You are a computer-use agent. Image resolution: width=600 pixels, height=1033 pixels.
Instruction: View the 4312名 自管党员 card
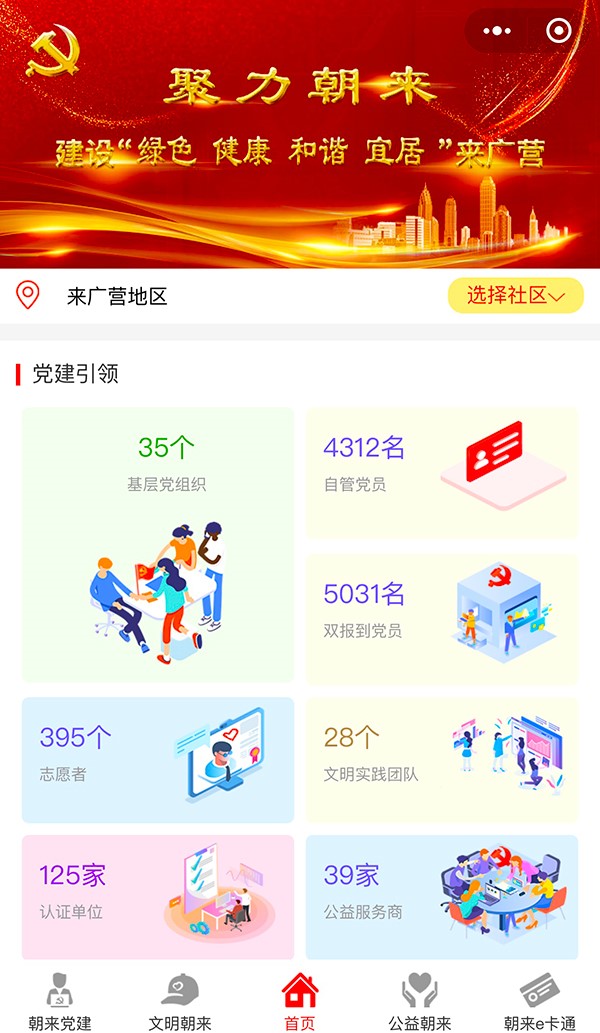(442, 474)
